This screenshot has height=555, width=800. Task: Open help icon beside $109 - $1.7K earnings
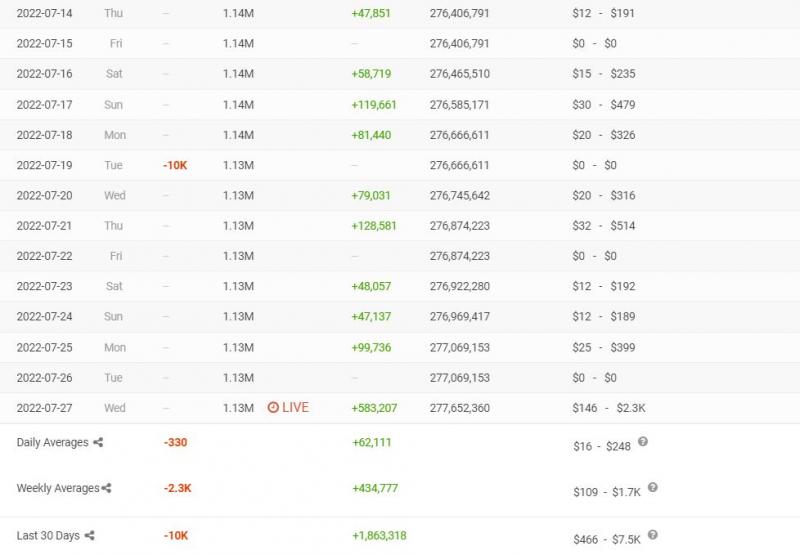coord(652,487)
